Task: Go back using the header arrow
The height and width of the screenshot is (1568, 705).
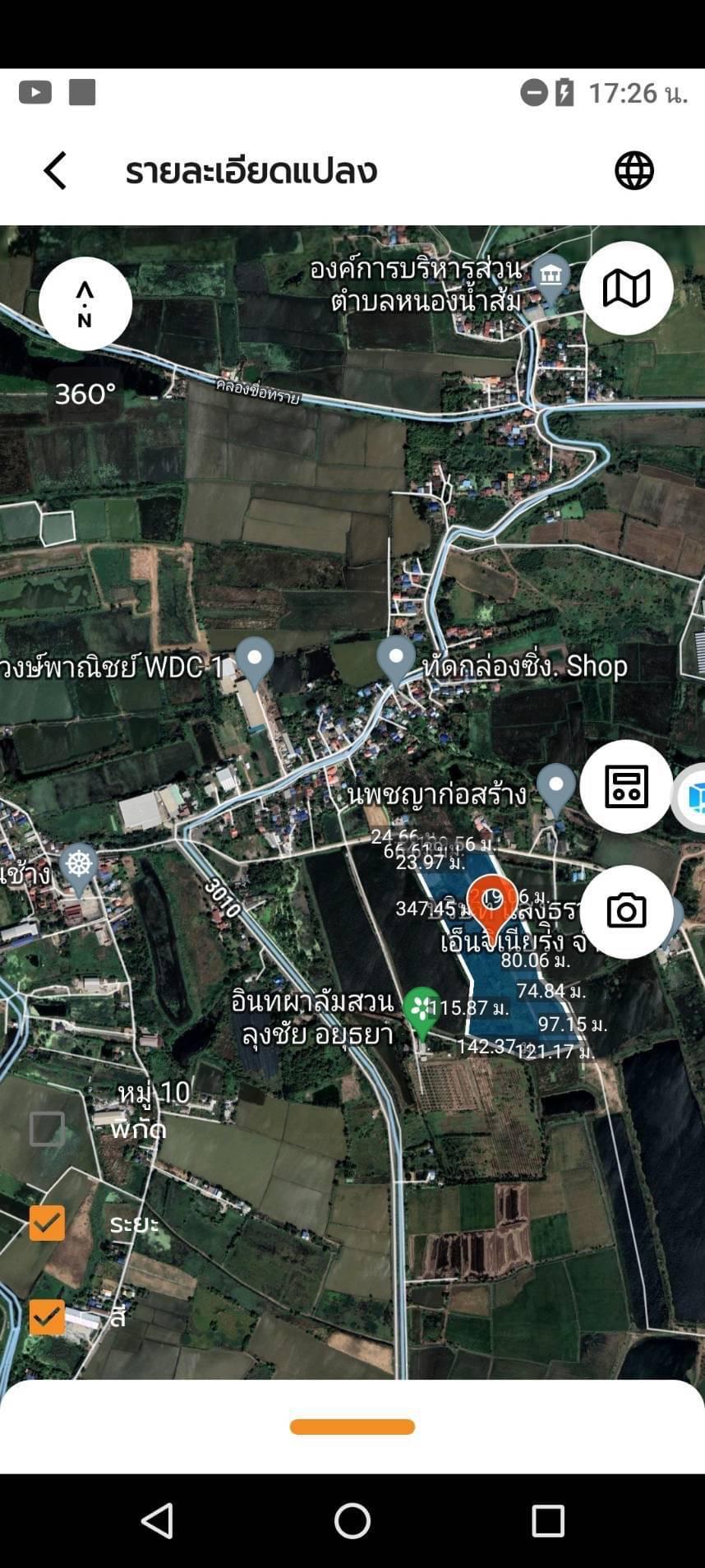Action: 55,171
